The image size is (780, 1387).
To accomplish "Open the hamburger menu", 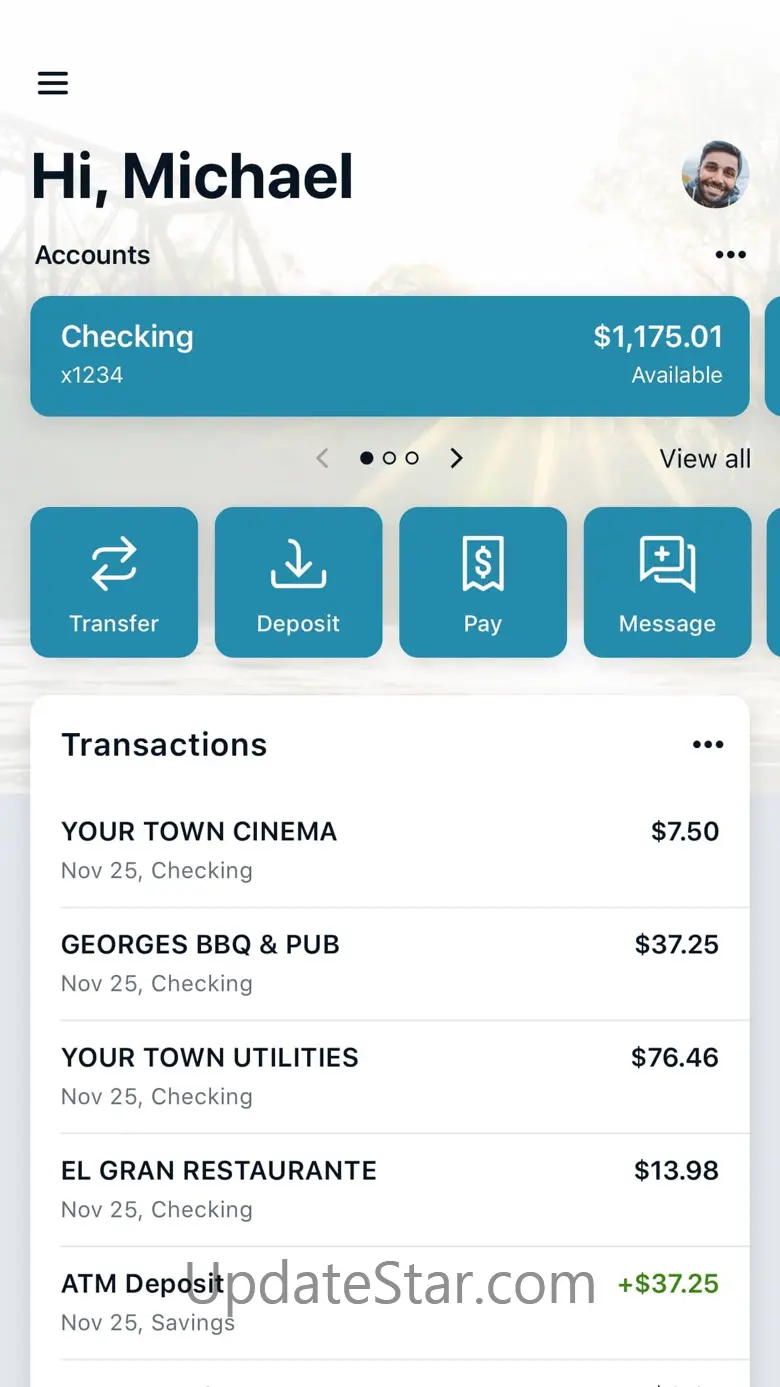I will (x=53, y=83).
